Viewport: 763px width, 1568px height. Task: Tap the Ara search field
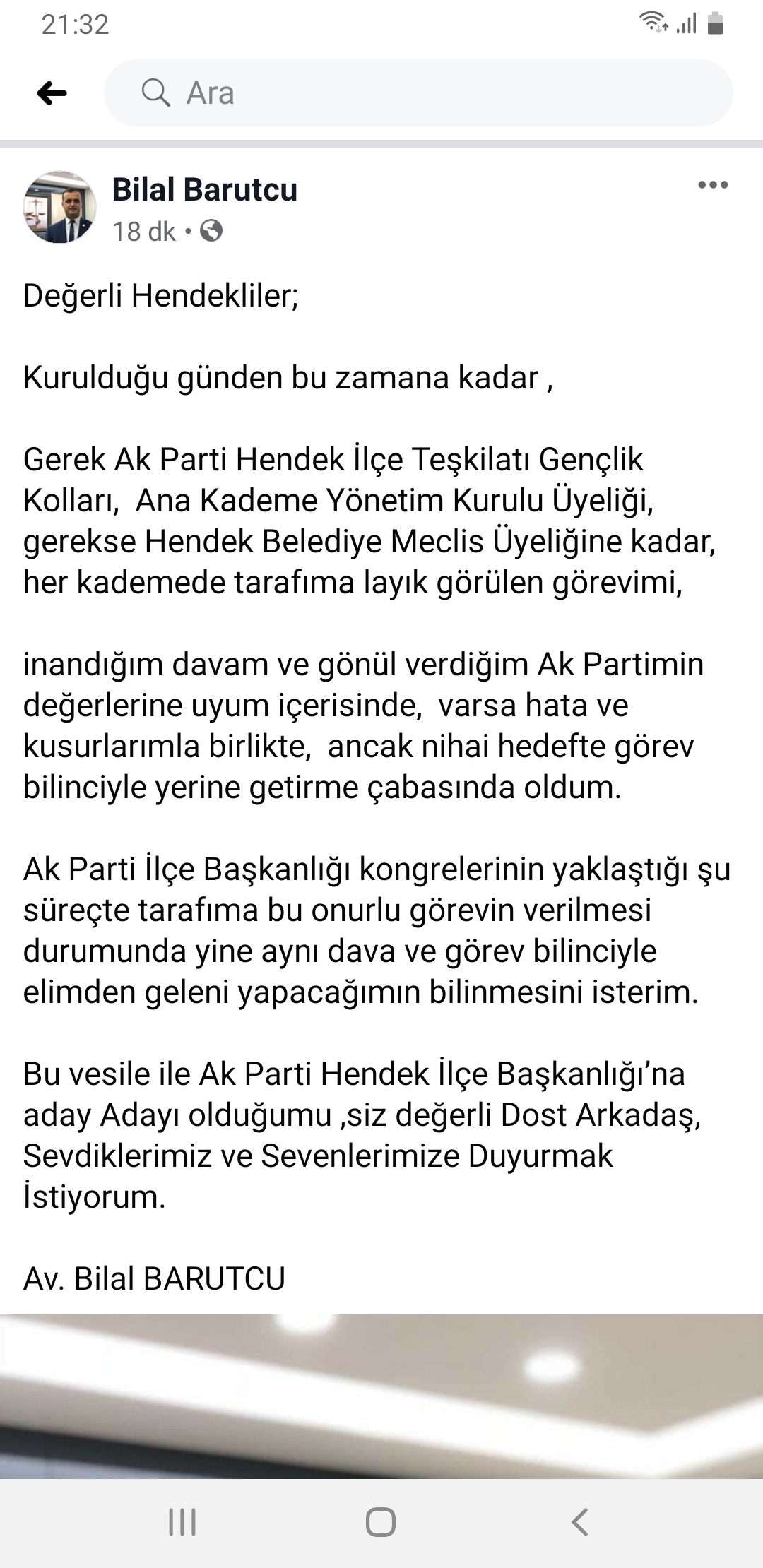(x=418, y=93)
